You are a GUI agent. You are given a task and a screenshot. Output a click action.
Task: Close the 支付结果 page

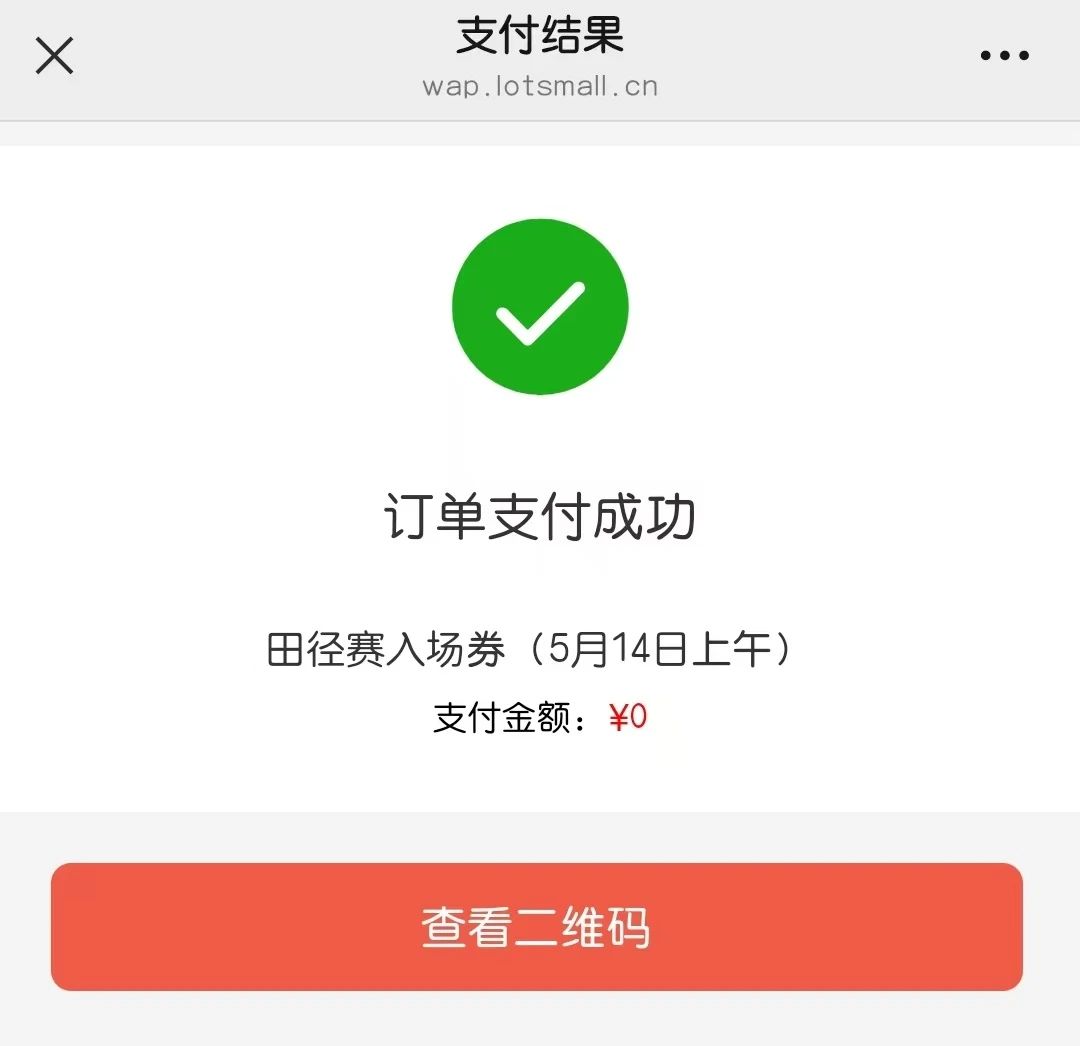(54, 56)
